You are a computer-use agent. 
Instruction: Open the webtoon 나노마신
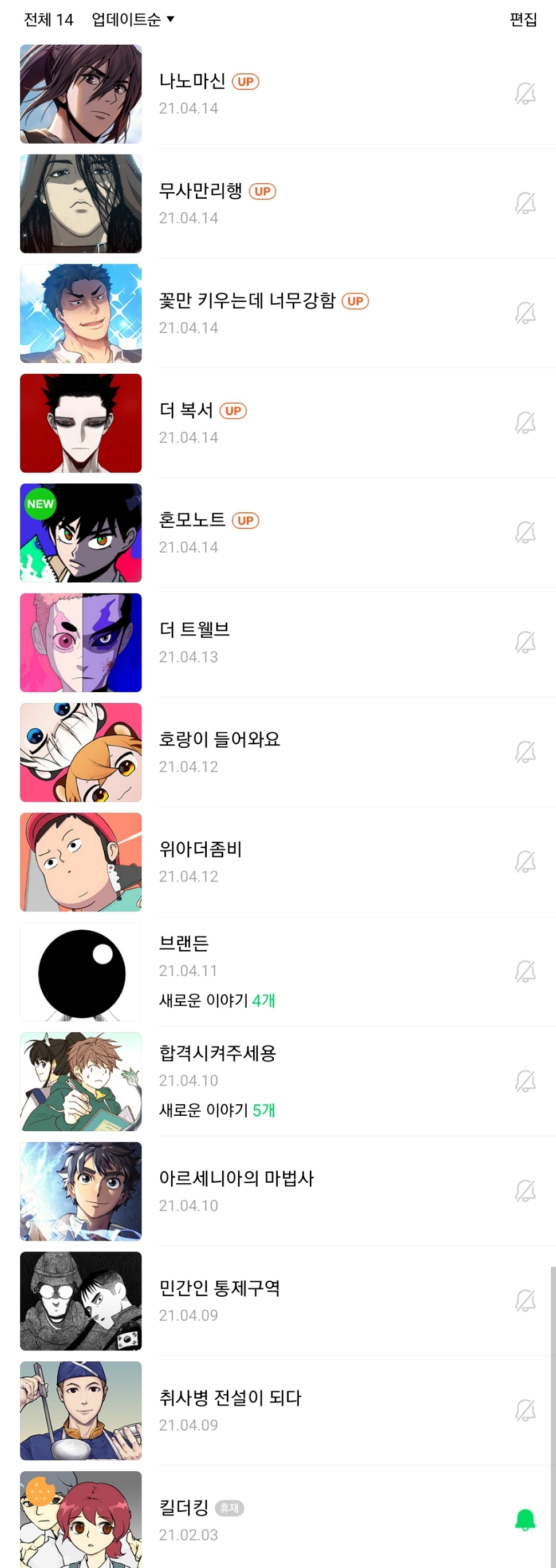point(192,81)
